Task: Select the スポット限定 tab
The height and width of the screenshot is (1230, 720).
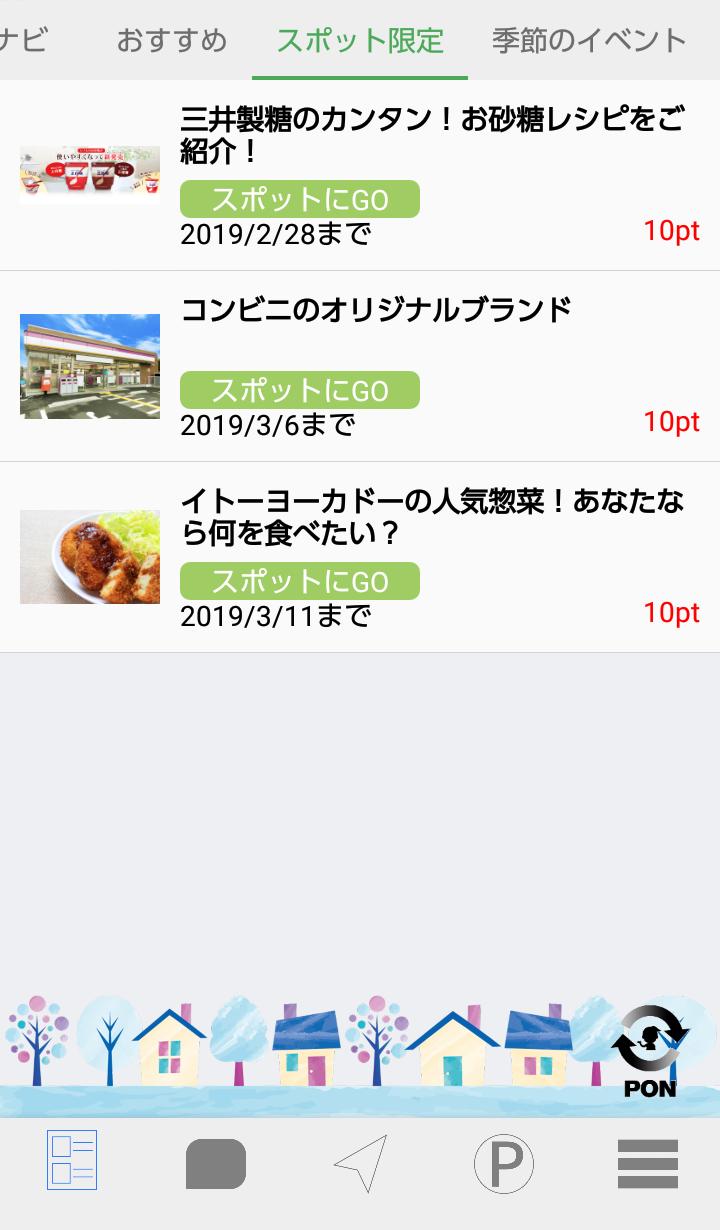Action: (x=360, y=41)
